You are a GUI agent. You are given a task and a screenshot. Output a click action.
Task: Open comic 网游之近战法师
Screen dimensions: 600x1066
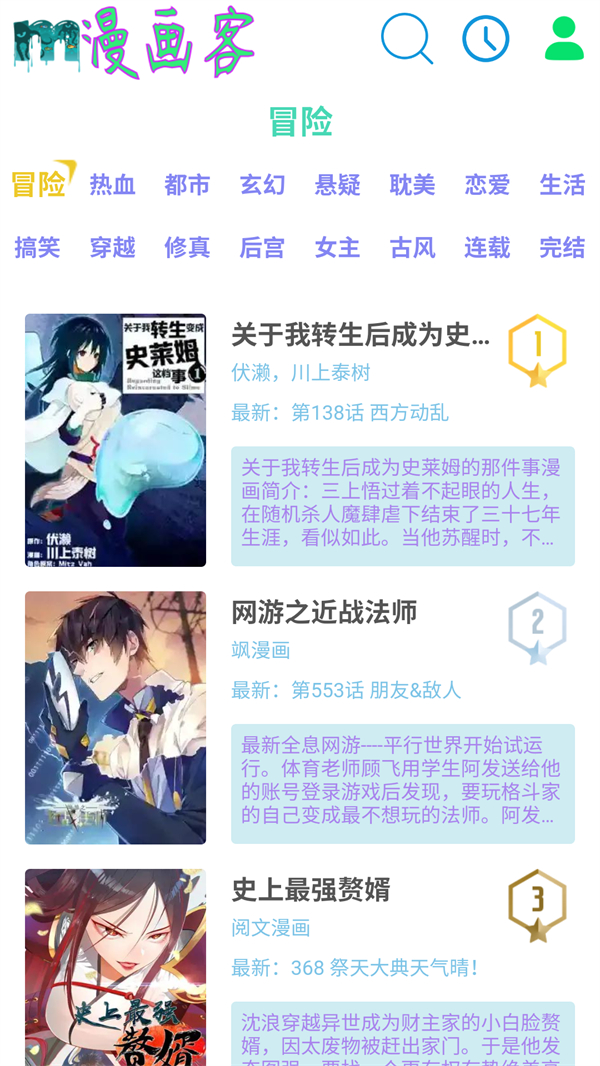324,612
